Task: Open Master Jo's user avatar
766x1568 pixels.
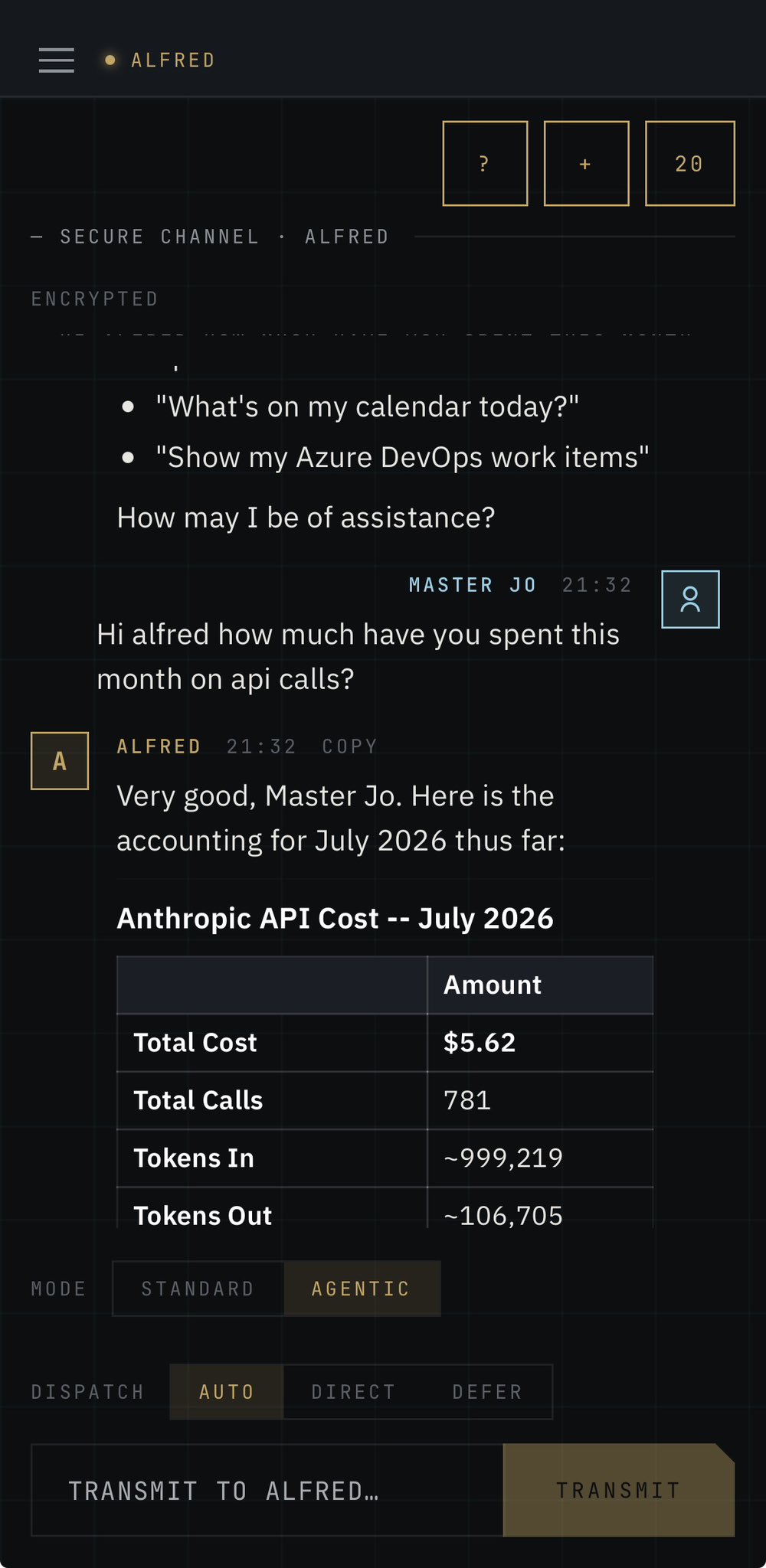Action: (690, 599)
